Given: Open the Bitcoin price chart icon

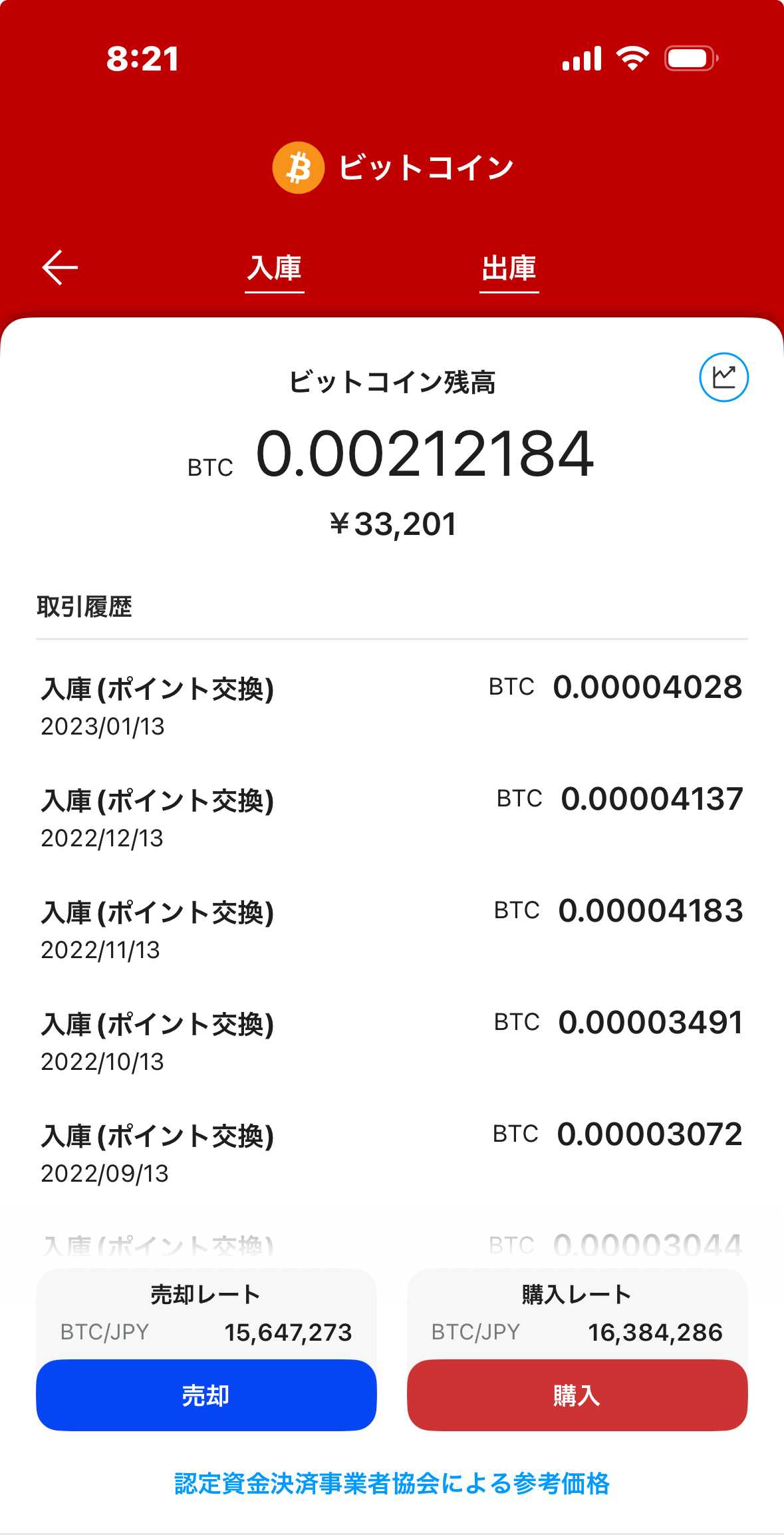Looking at the screenshot, I should click(x=723, y=377).
